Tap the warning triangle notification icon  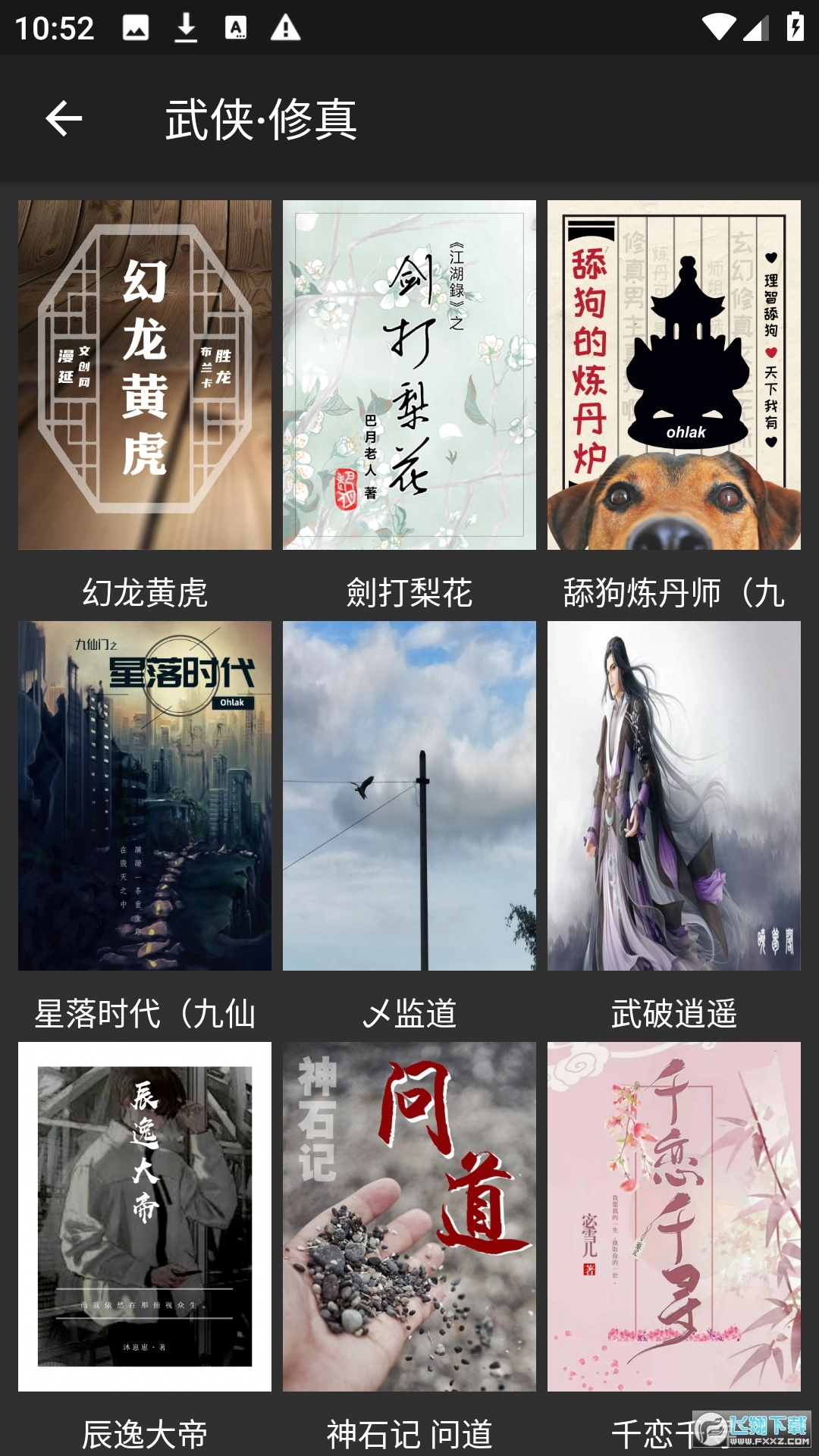coord(286,24)
